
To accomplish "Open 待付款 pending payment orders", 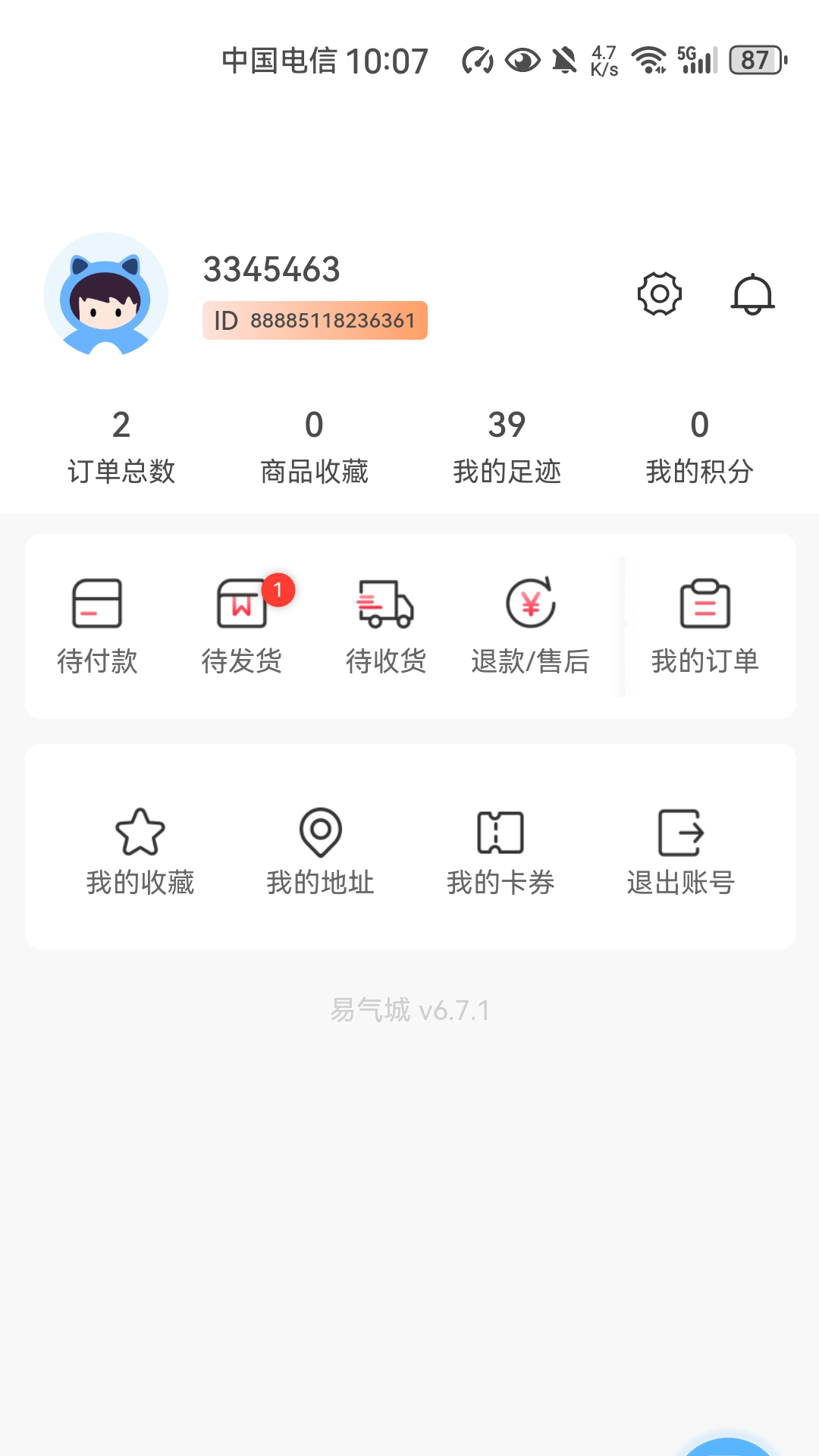I will click(x=97, y=626).
